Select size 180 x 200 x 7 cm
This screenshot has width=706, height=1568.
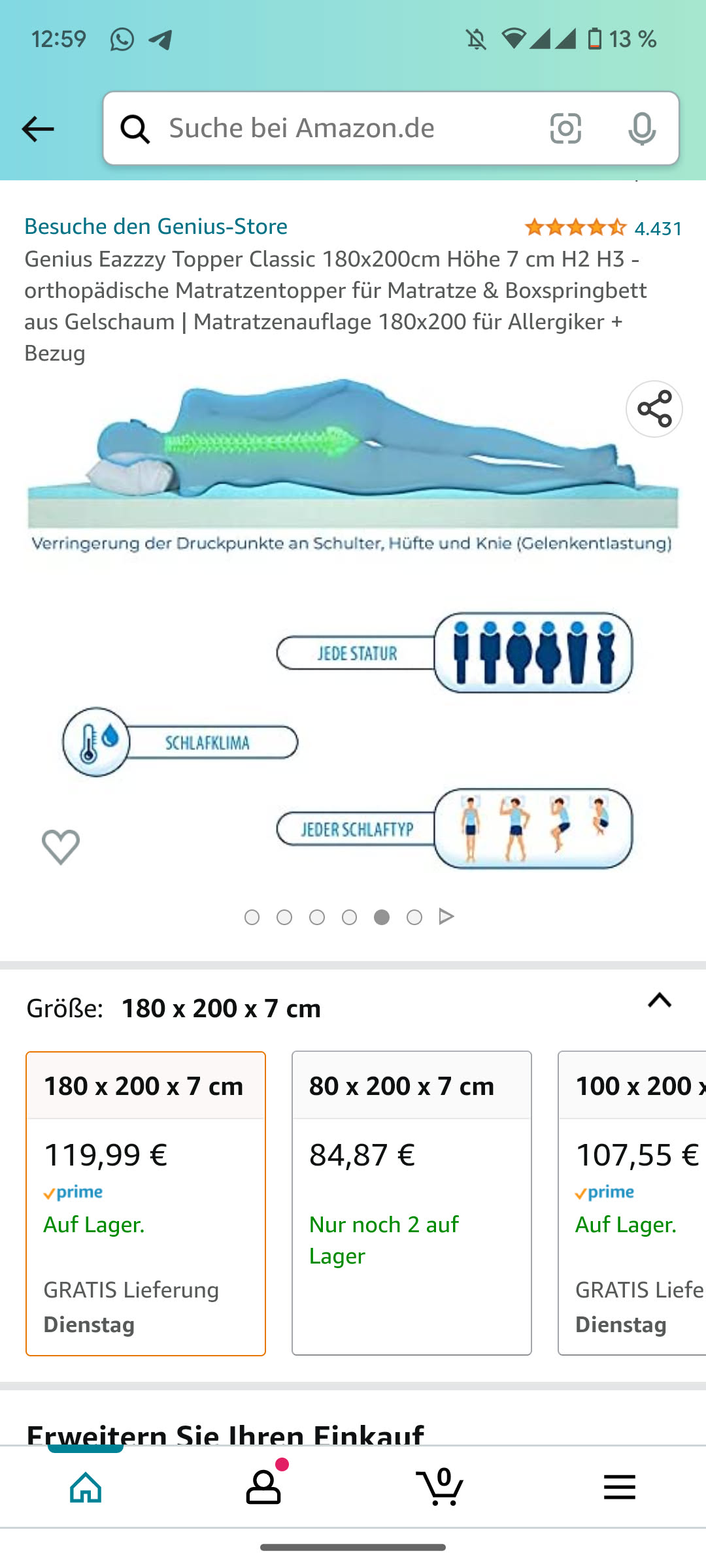point(146,1202)
